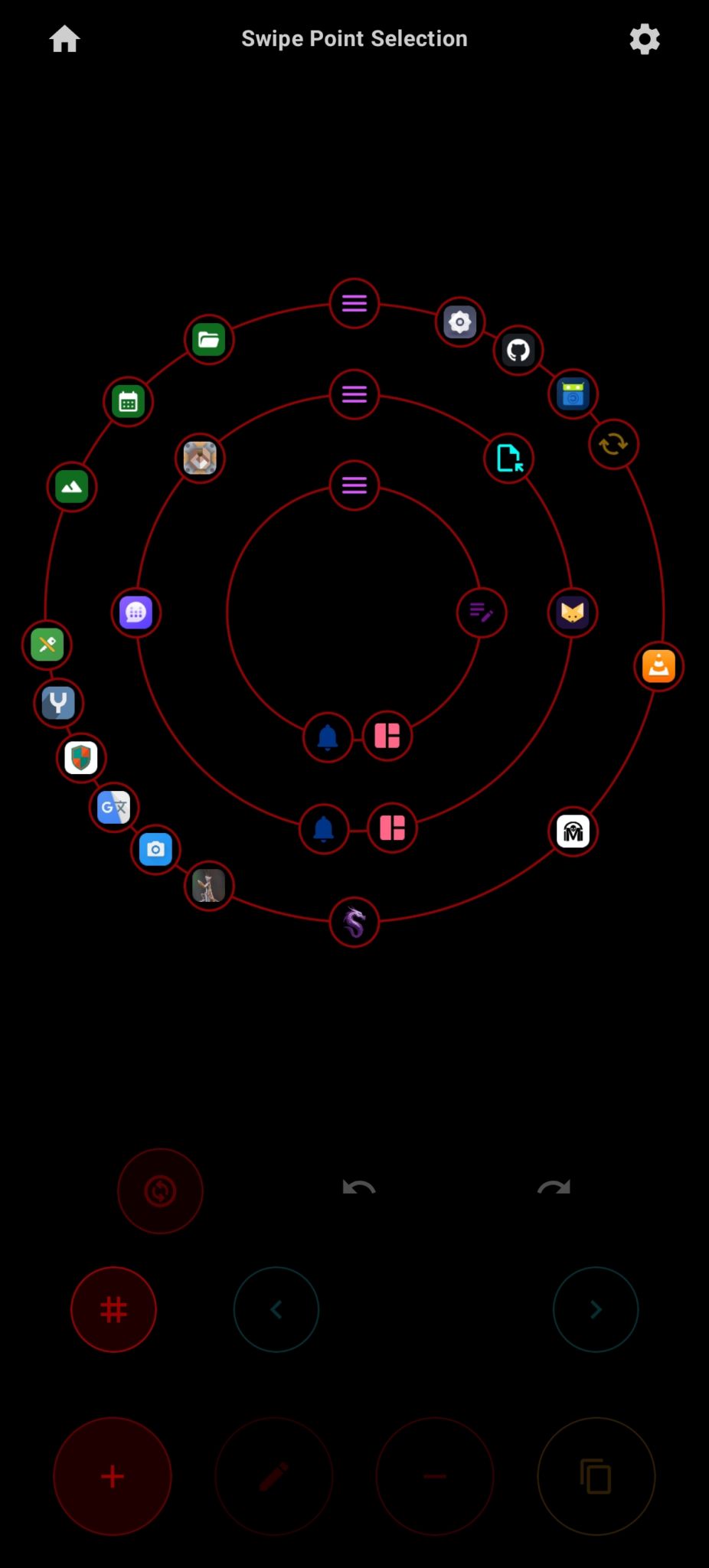Select the purple dragon swipe point
This screenshot has height=1568, width=709.
(x=354, y=922)
